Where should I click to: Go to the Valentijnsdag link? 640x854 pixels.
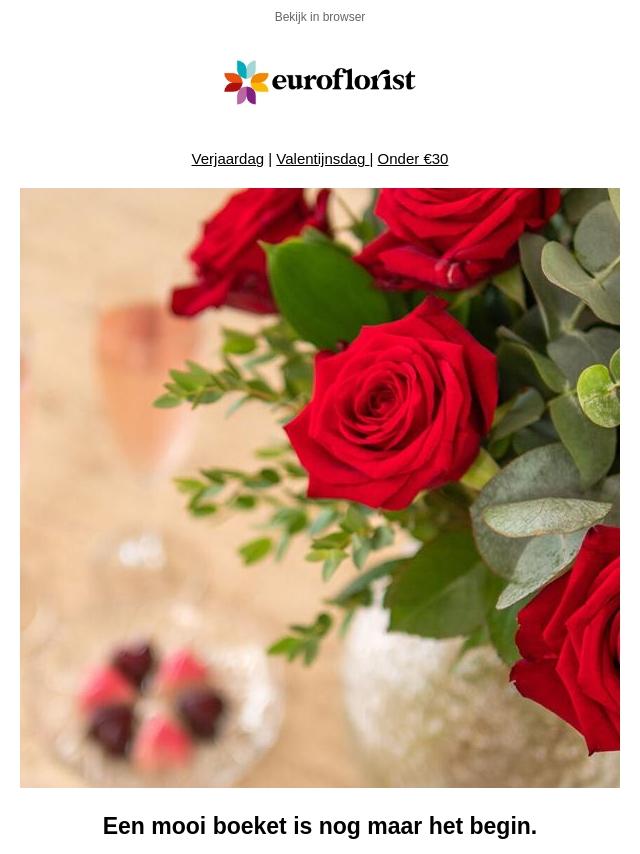click(321, 159)
